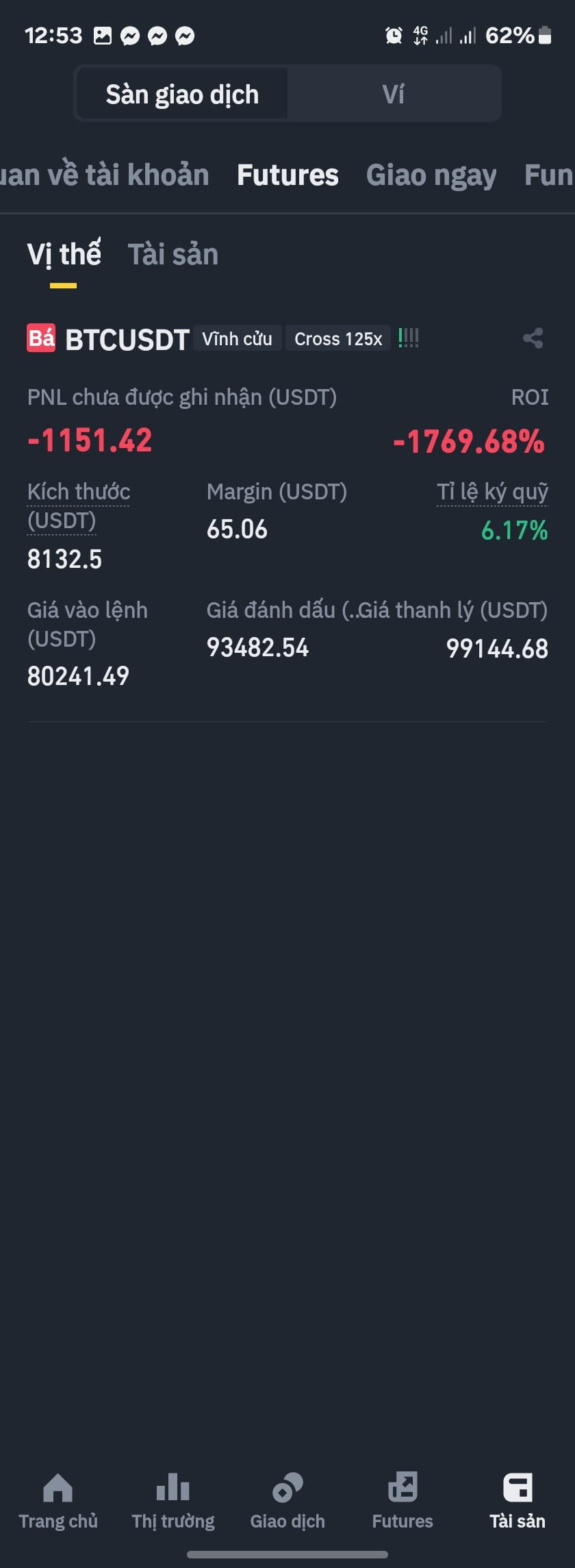Open Futures in the bottom navigation
The image size is (575, 1568).
(402, 1500)
